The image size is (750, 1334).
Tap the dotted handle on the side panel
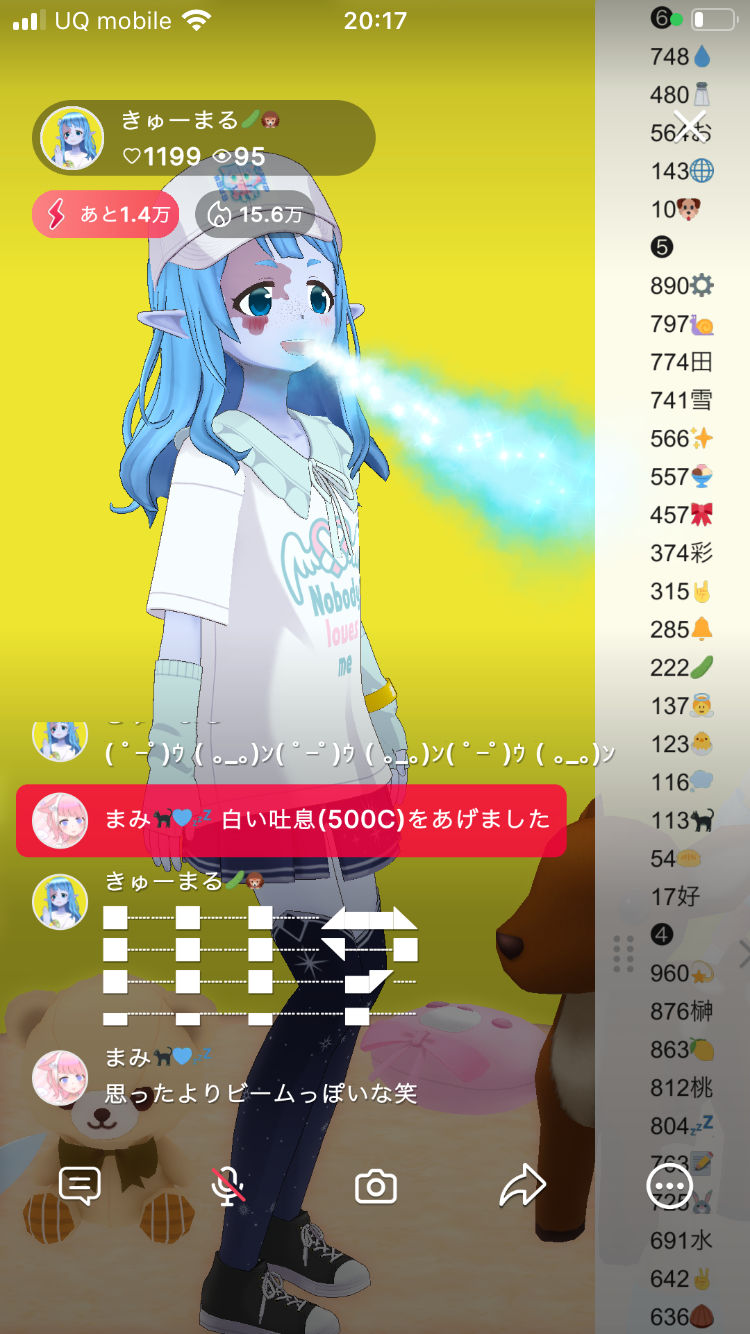coord(624,953)
